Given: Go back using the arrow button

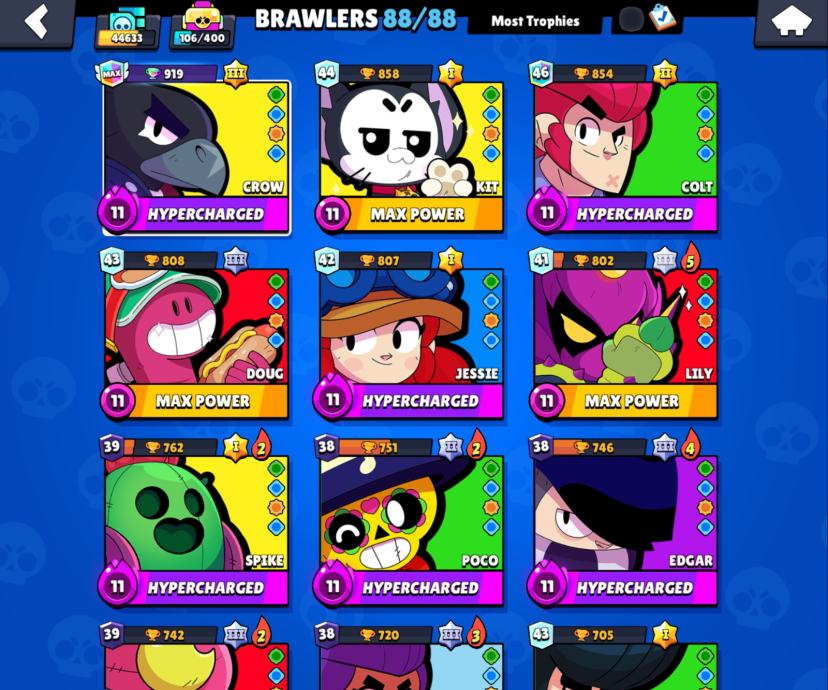Looking at the screenshot, I should (37, 21).
